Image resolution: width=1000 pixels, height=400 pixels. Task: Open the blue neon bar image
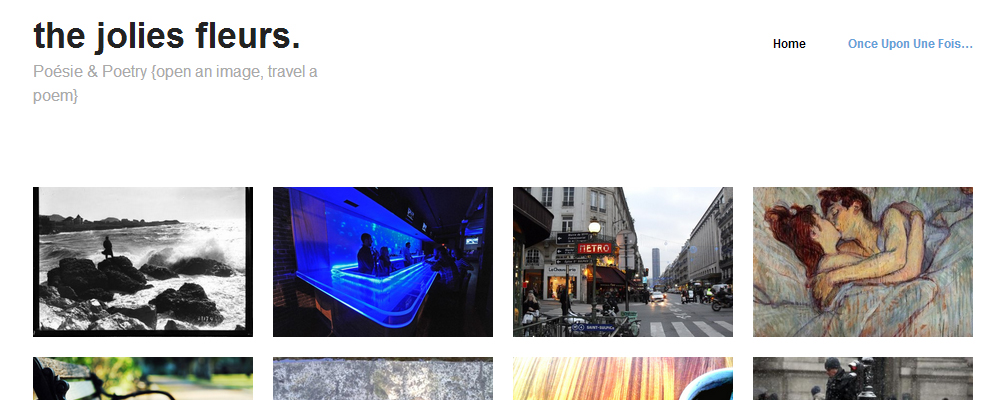pos(383,262)
